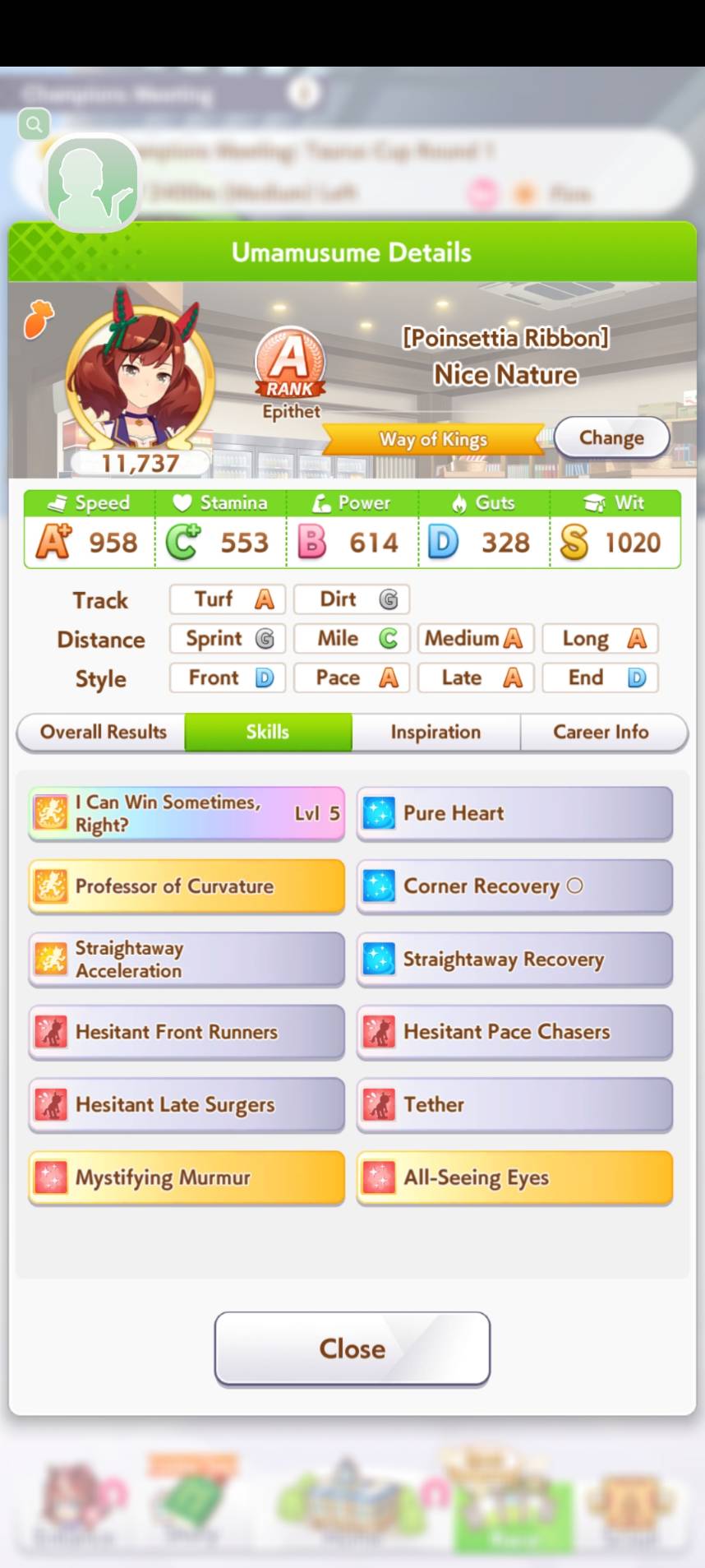Screen dimensions: 705x1568
Task: Open Hesitant Front Runners skill
Action: tap(187, 1032)
